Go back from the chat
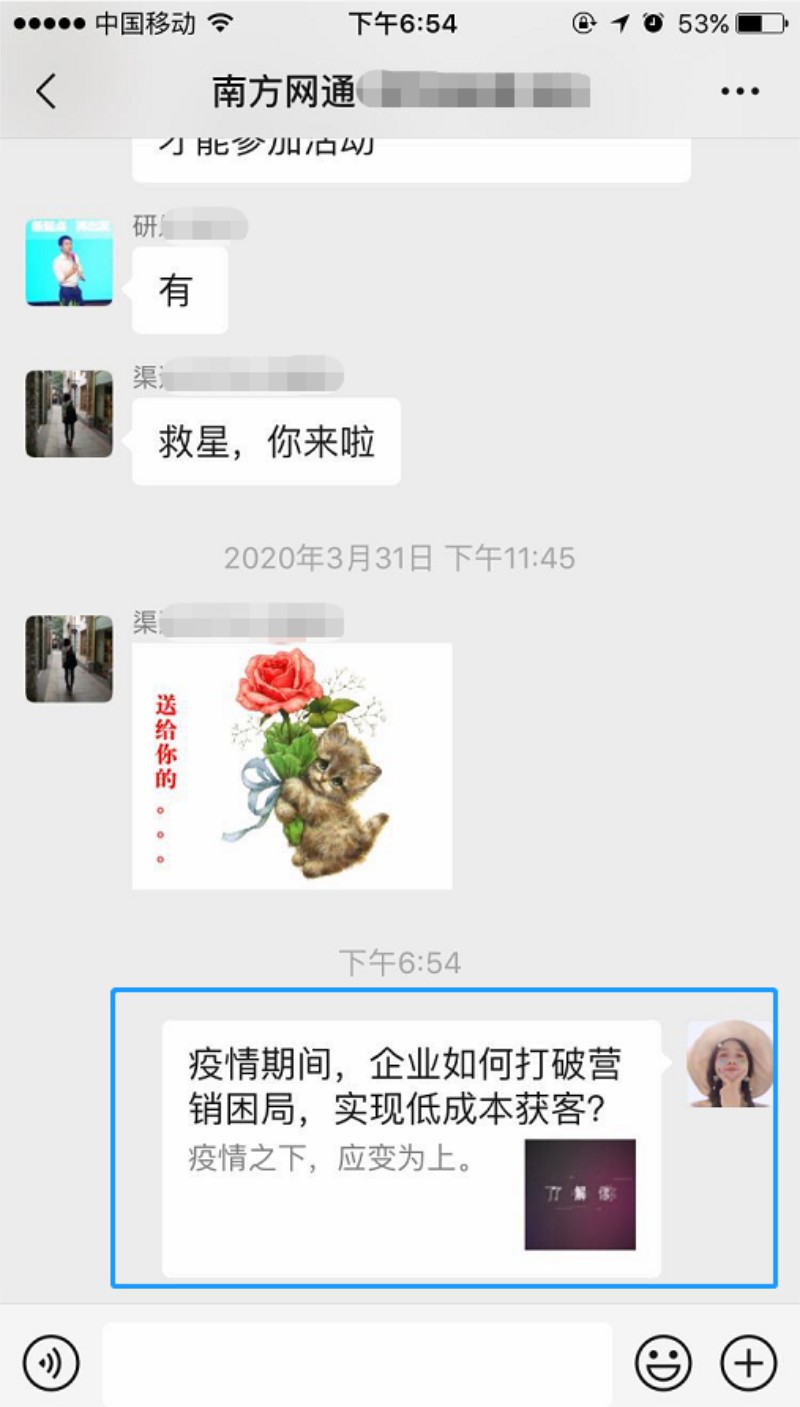800x1407 pixels. 46,91
